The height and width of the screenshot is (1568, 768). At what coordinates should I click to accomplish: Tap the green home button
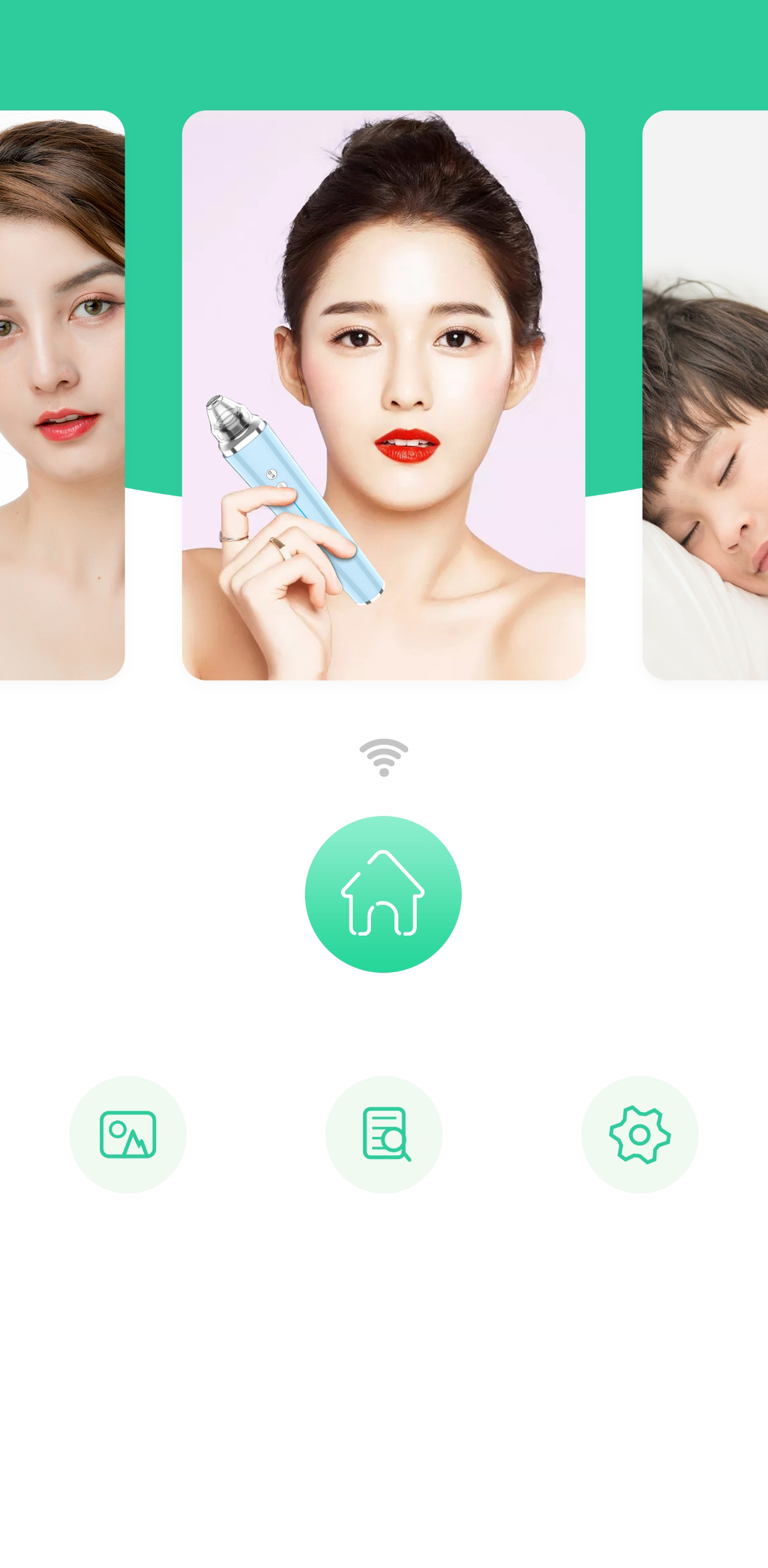[383, 894]
